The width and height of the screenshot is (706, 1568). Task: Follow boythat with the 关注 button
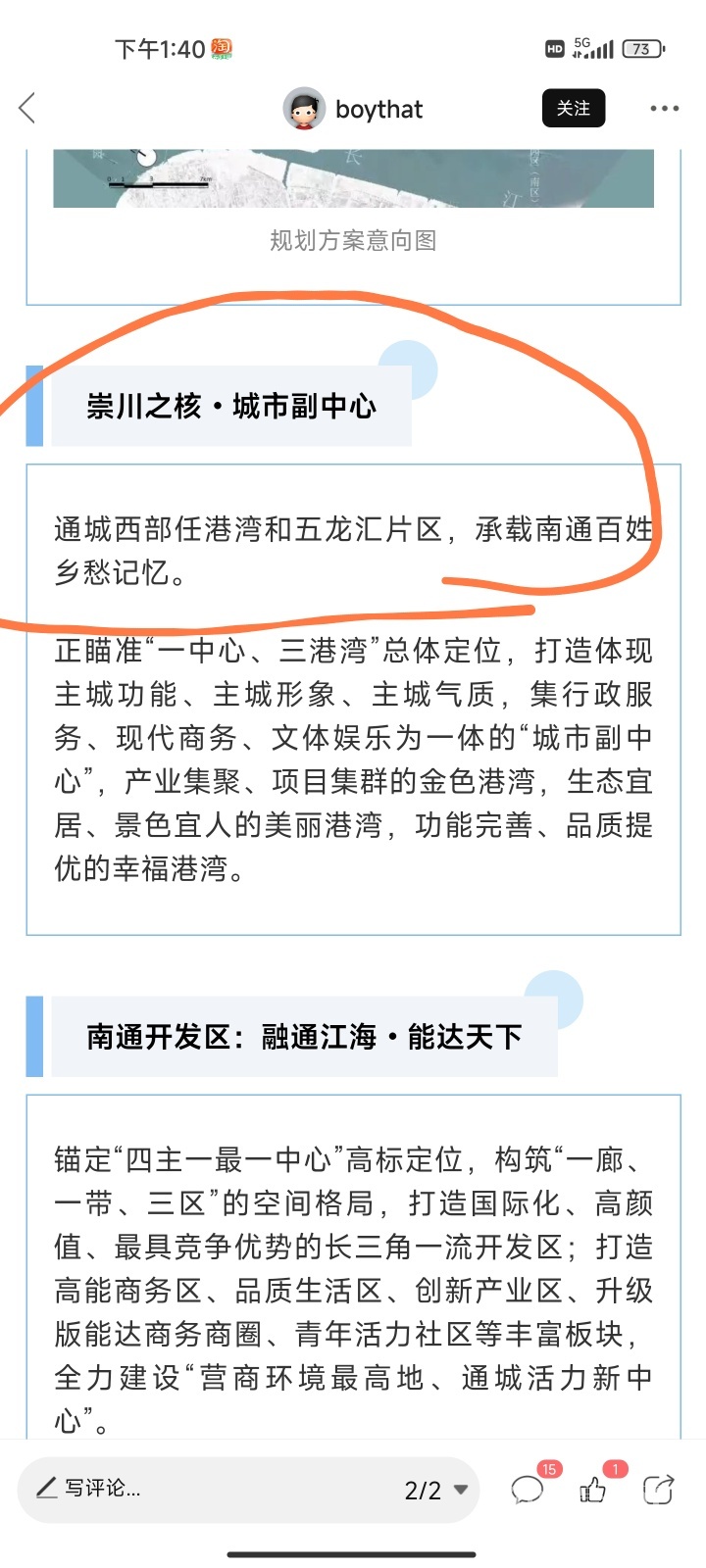point(574,109)
